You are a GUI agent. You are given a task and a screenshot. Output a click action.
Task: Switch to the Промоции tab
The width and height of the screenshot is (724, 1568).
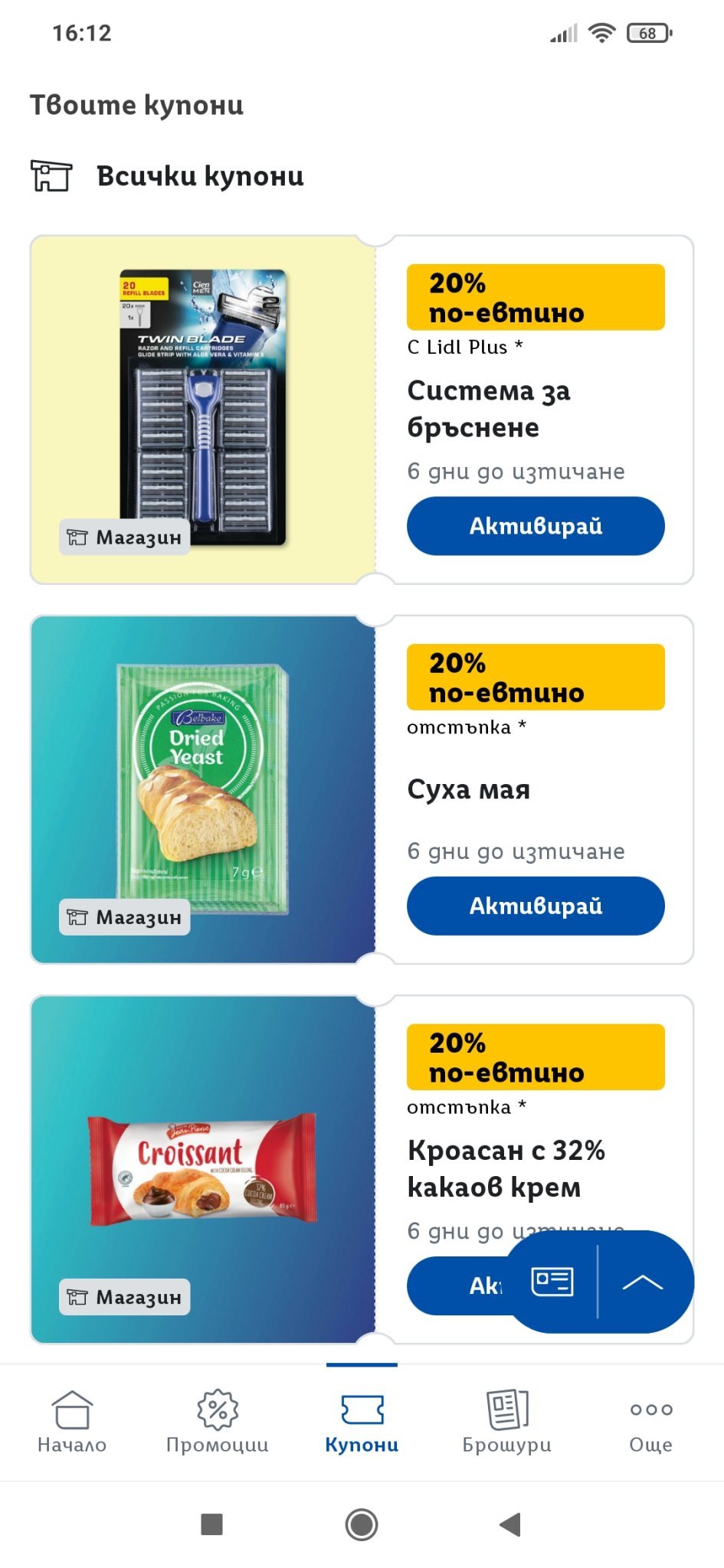(x=218, y=1422)
